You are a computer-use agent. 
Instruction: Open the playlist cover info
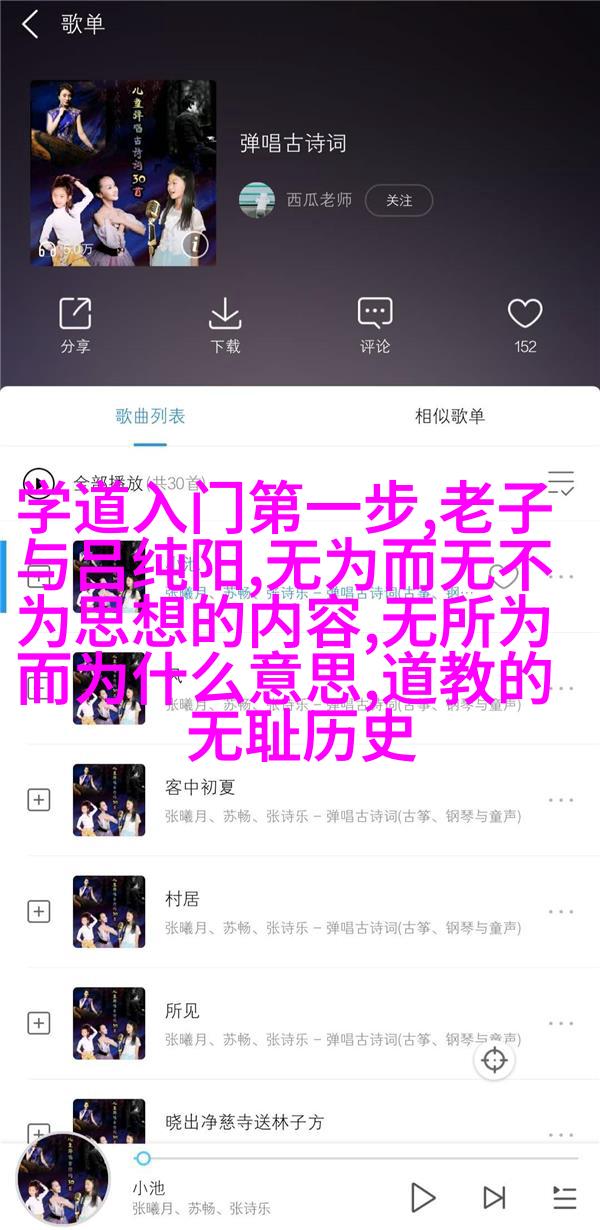tap(197, 243)
